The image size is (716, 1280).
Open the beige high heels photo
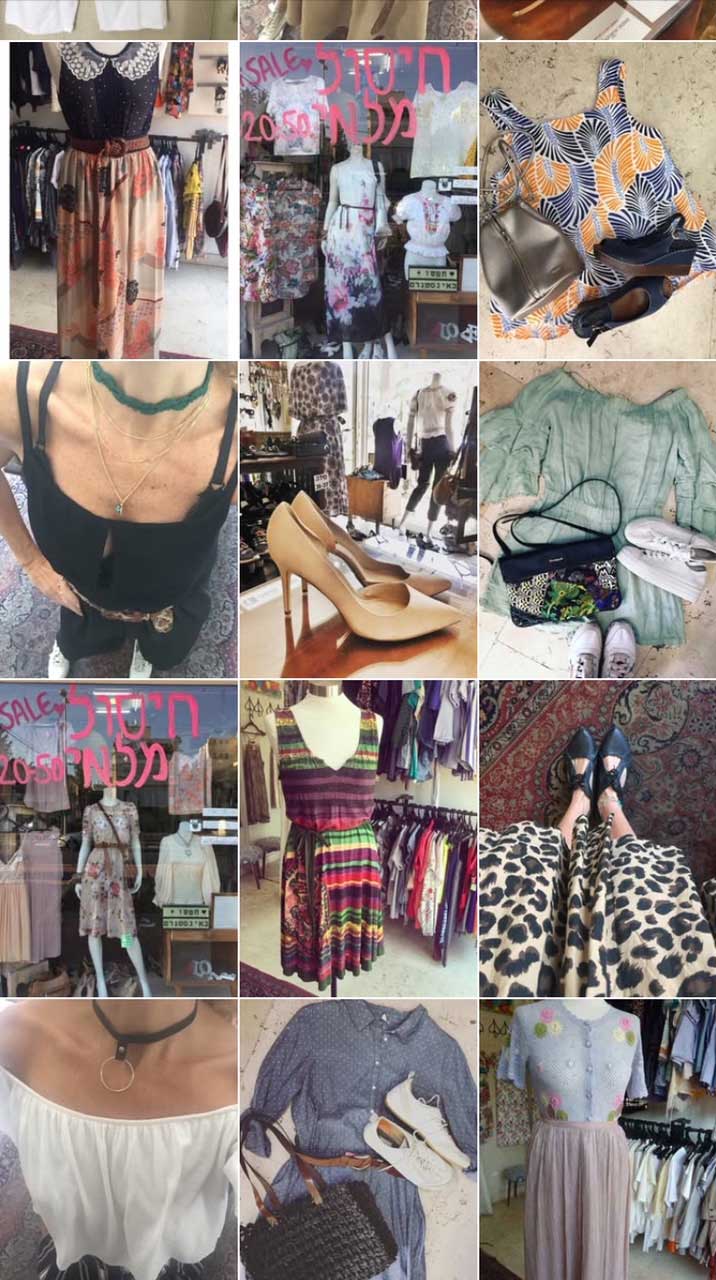358,519
